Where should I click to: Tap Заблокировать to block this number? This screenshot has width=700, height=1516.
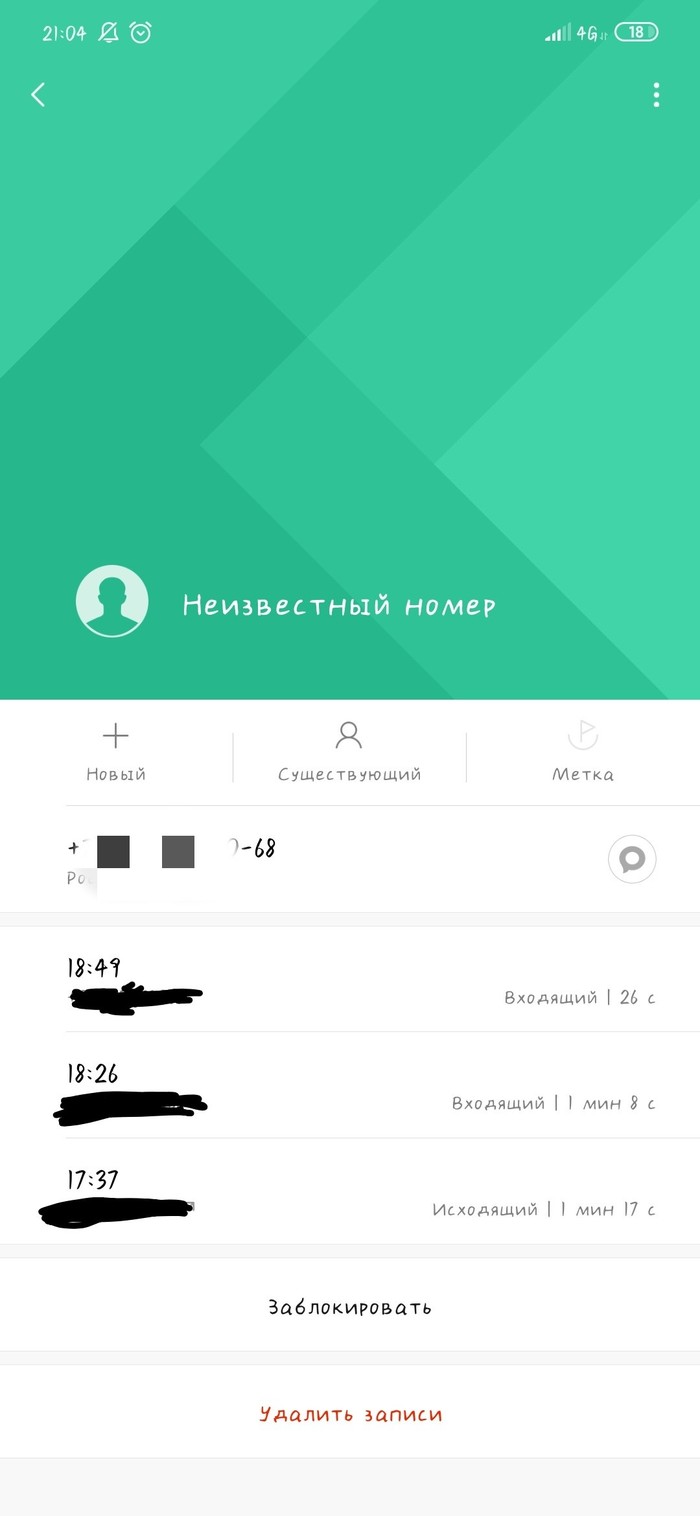(x=350, y=1306)
